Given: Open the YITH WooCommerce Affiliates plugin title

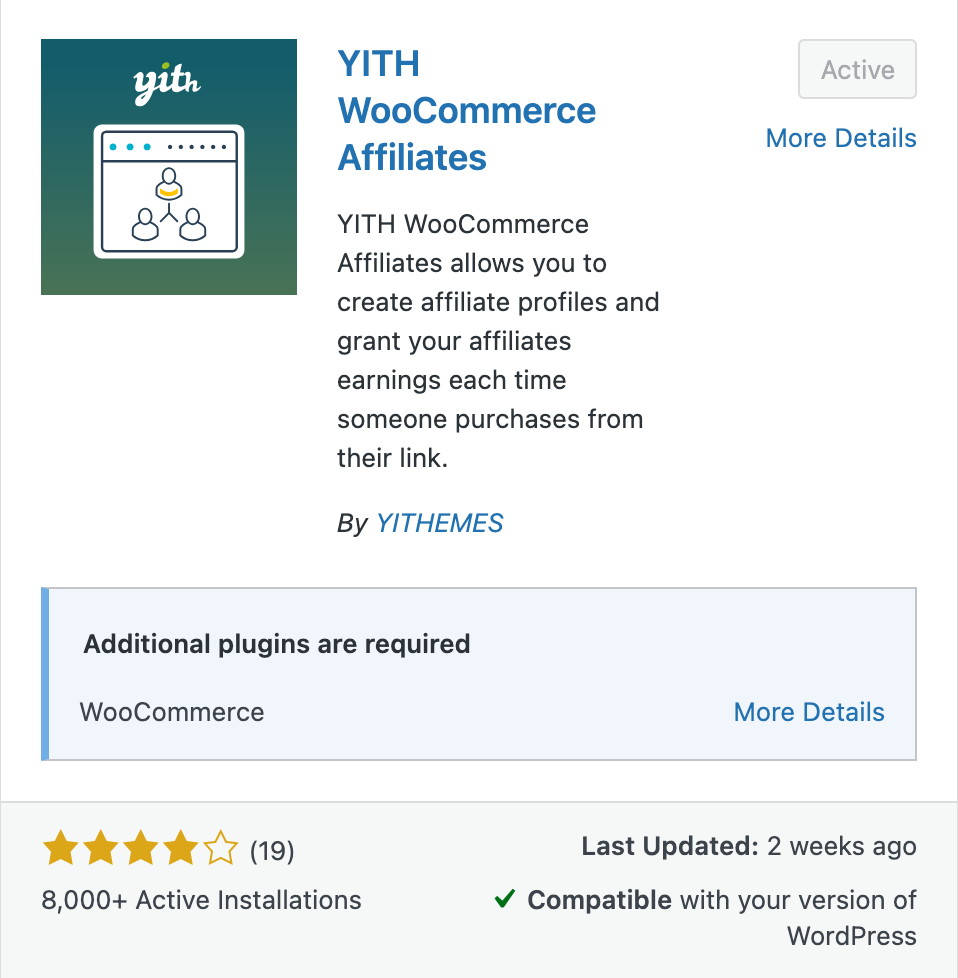Looking at the screenshot, I should 466,110.
